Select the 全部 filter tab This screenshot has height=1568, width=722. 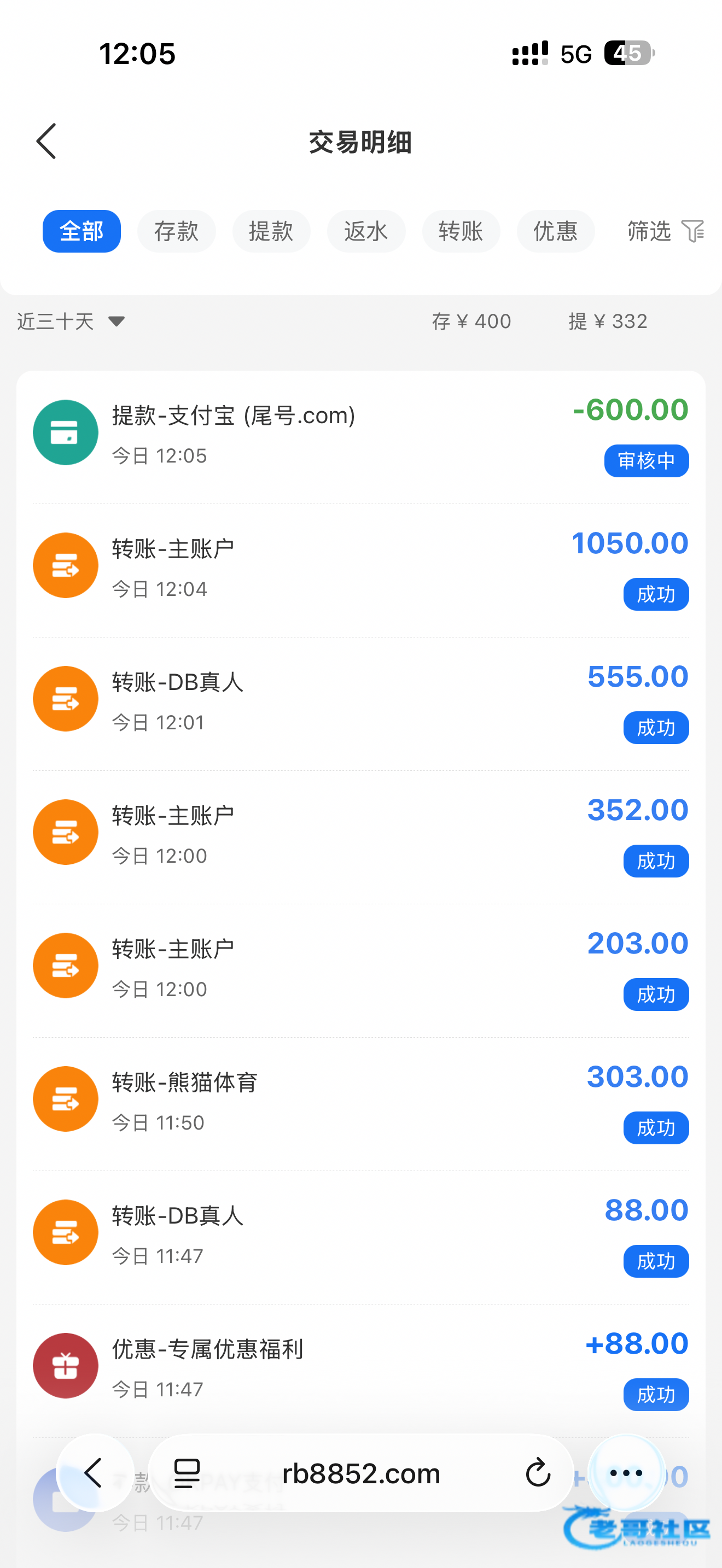(81, 231)
